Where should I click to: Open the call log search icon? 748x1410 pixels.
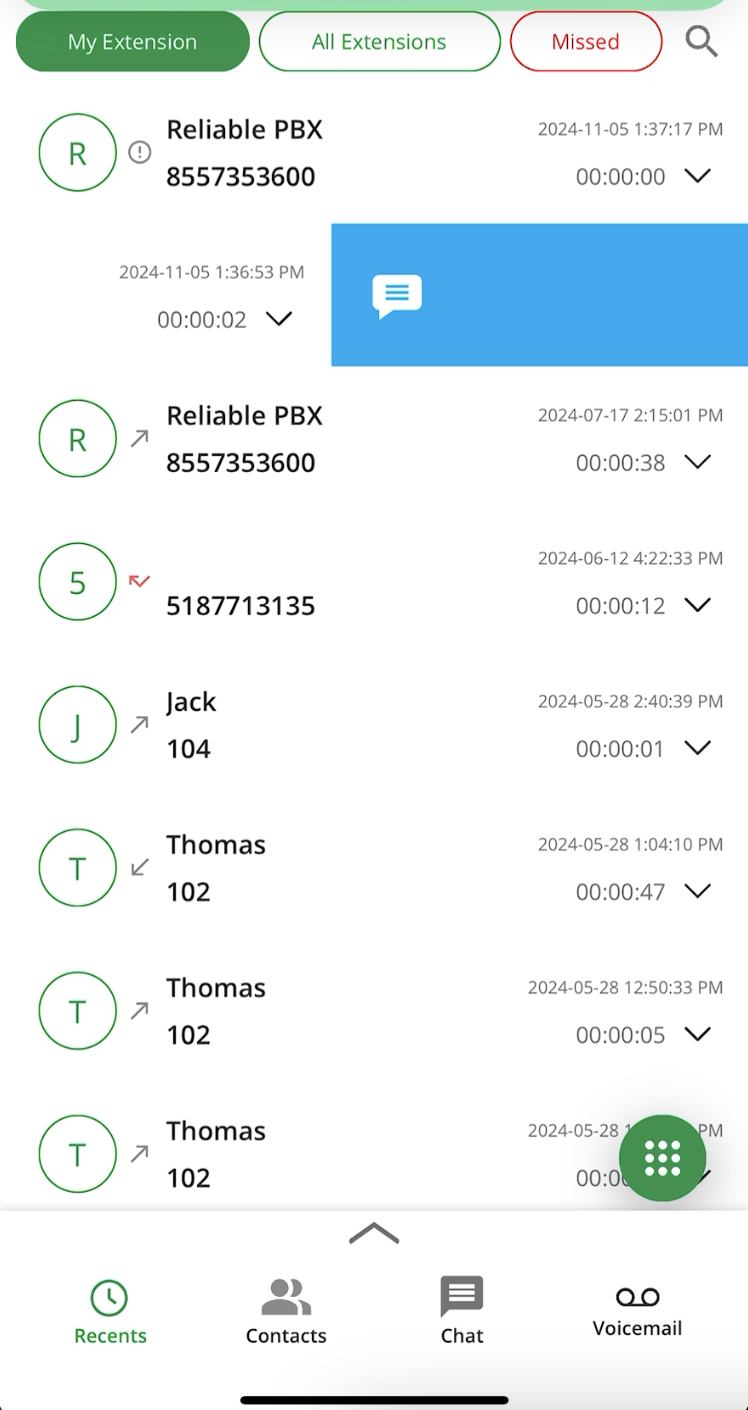(x=701, y=42)
